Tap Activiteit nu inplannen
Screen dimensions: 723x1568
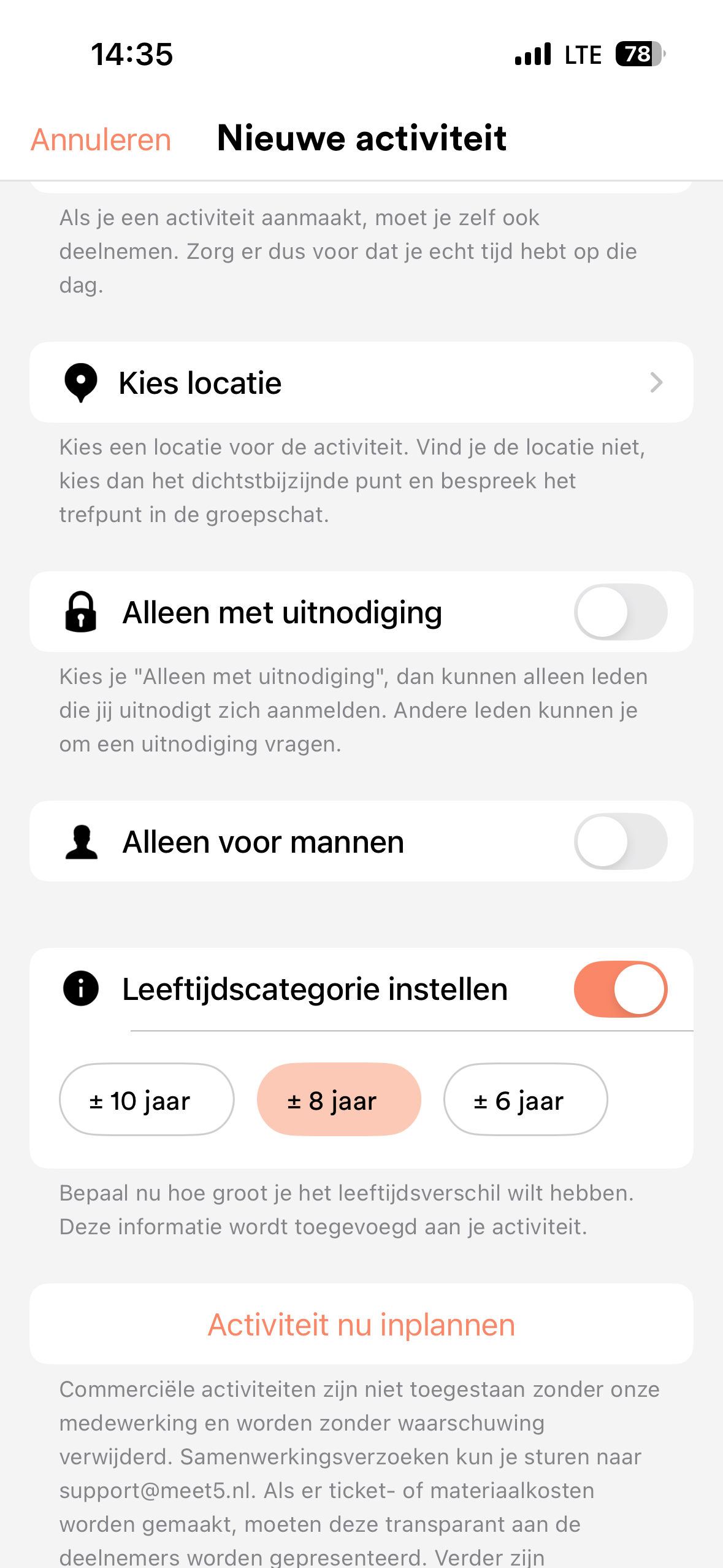tap(361, 1325)
